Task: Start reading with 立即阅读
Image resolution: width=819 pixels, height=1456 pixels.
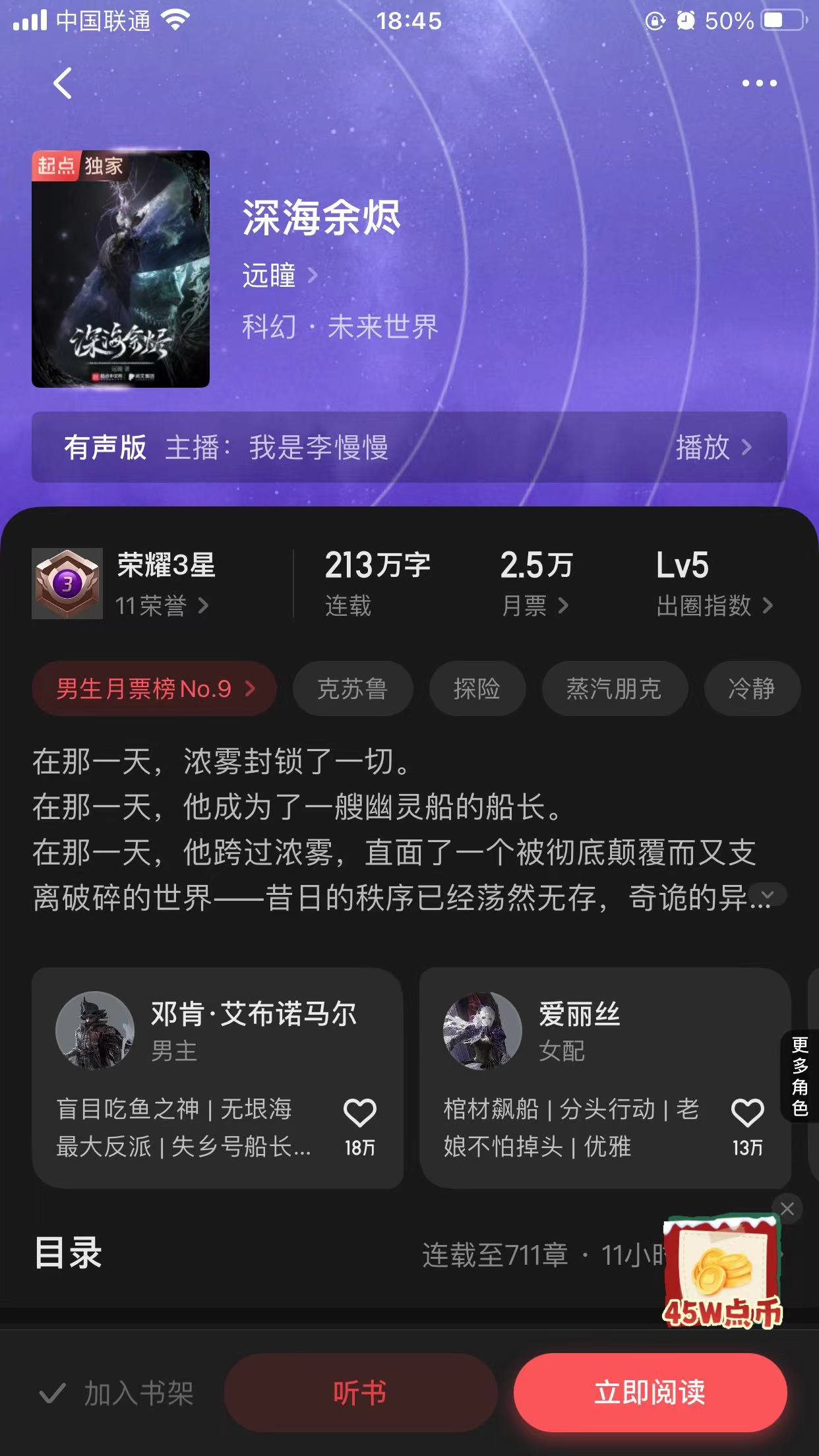Action: point(650,1392)
